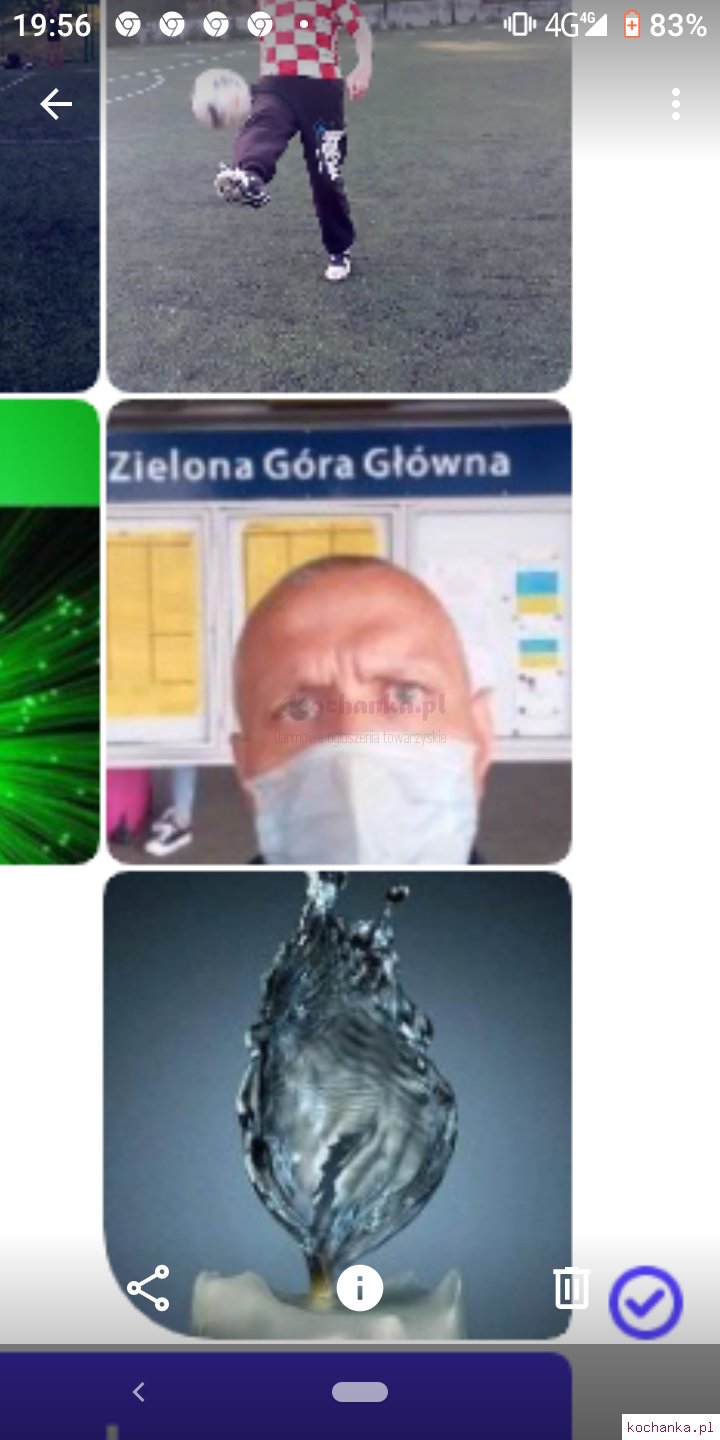Open the Zielona Góra Główna photo
This screenshot has height=1440, width=720.
[339, 632]
